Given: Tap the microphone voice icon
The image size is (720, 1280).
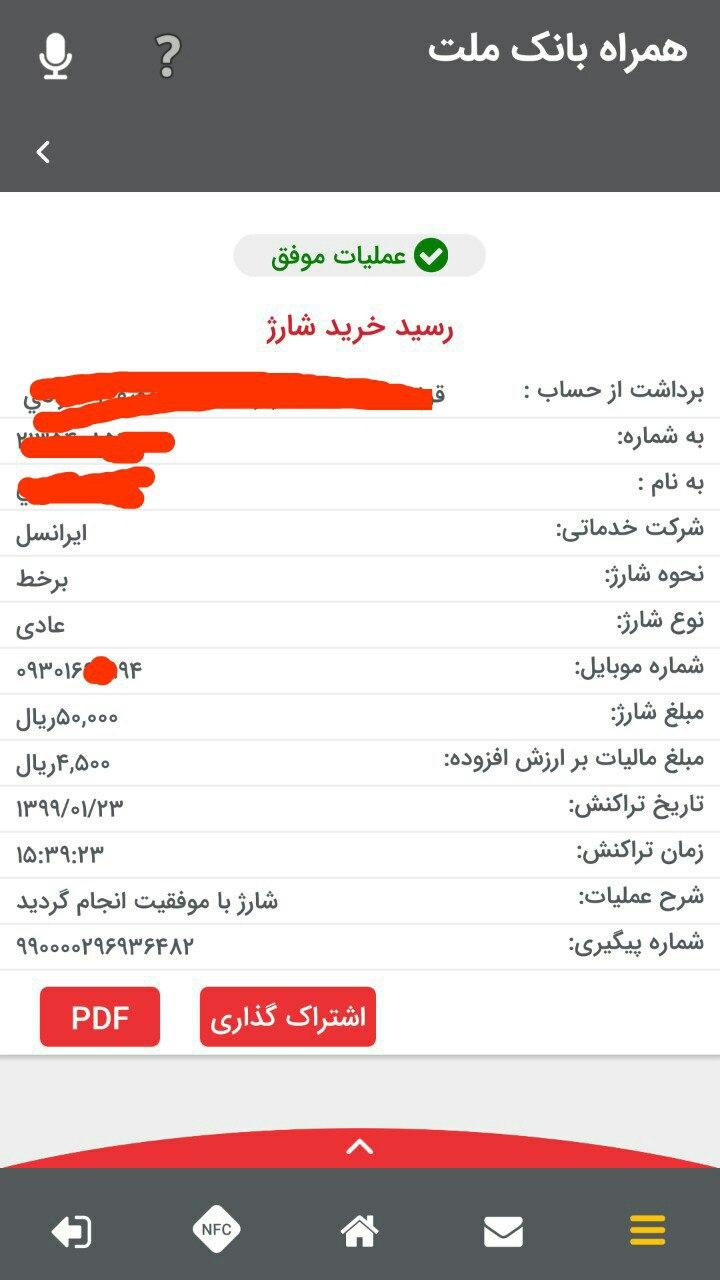Looking at the screenshot, I should click(x=56, y=56).
